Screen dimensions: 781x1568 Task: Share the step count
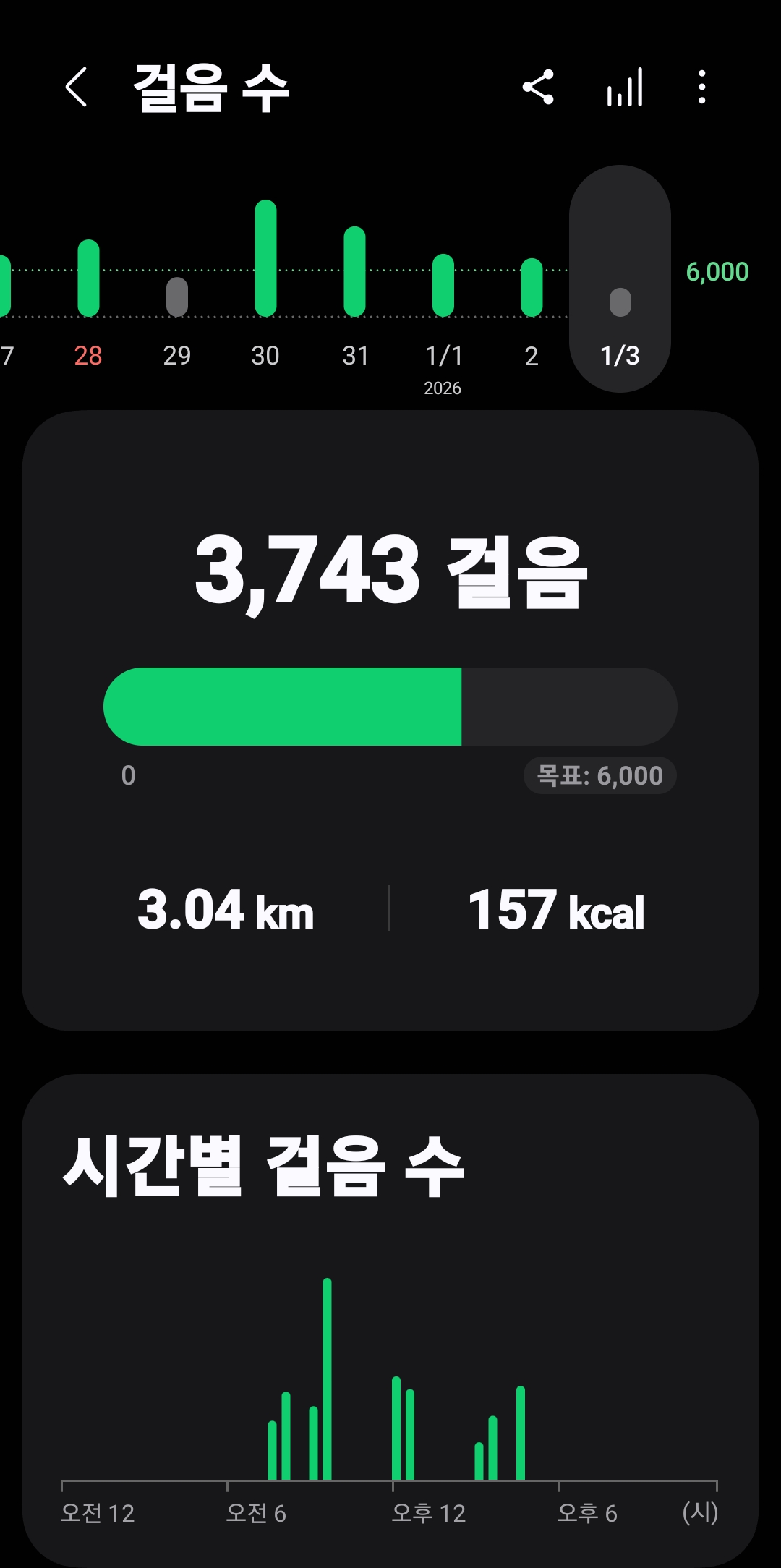[x=538, y=88]
